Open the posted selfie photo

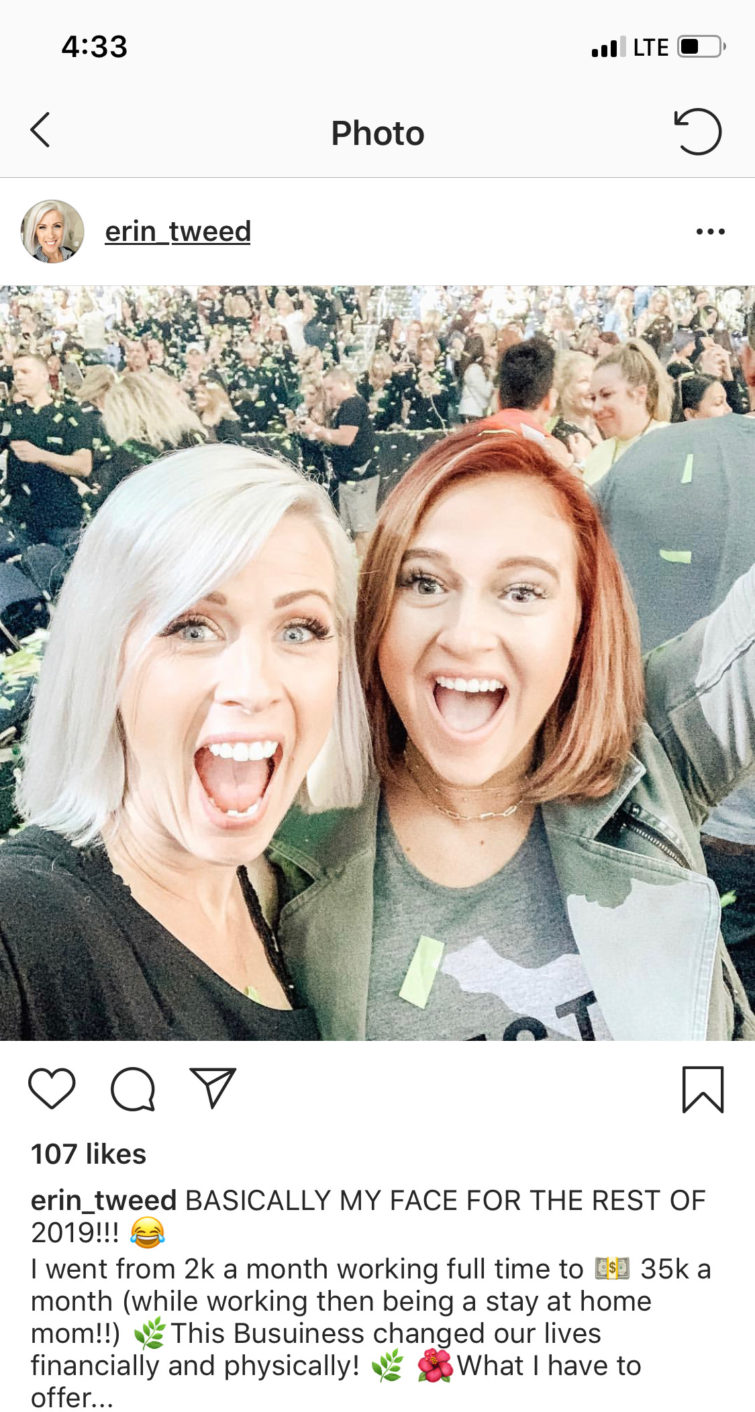377,663
